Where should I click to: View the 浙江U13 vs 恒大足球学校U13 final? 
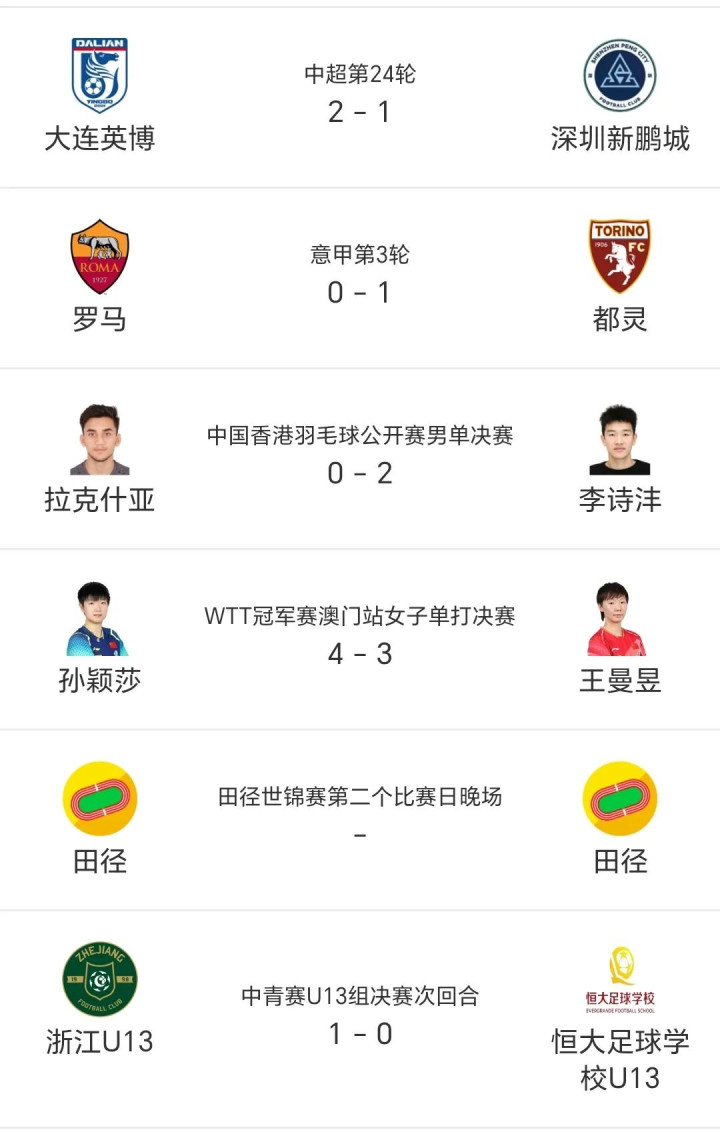tap(360, 1018)
